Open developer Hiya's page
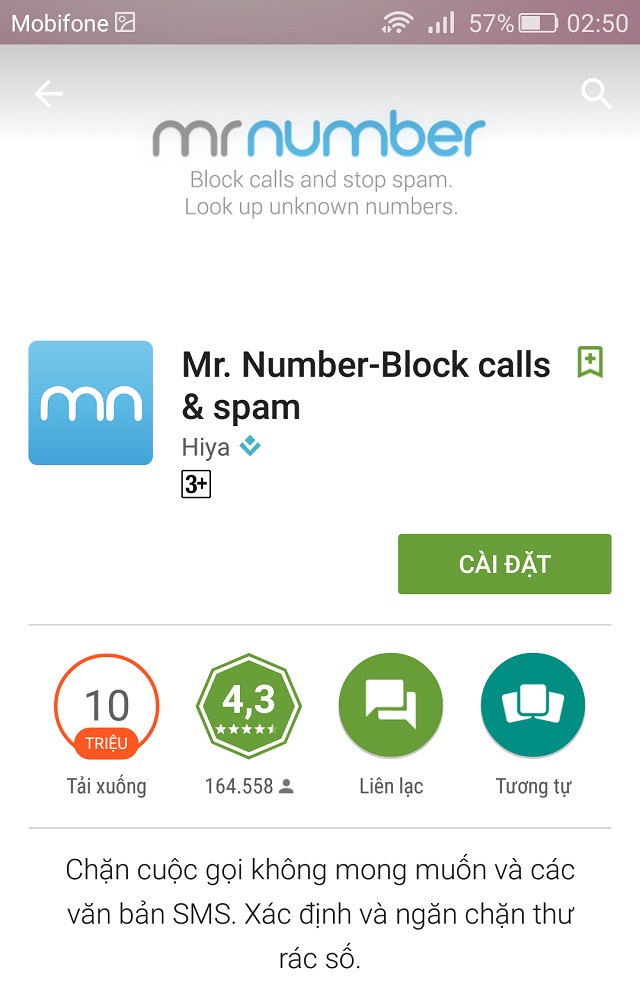Viewport: 640px width, 993px height. tap(205, 447)
